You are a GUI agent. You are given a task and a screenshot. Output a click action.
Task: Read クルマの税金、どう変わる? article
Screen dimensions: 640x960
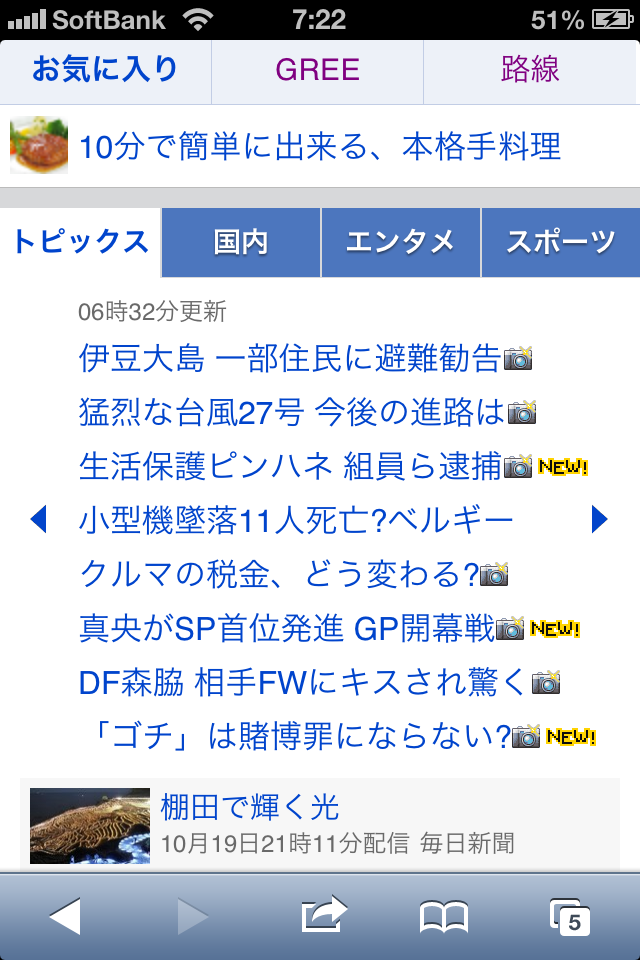[x=280, y=574]
